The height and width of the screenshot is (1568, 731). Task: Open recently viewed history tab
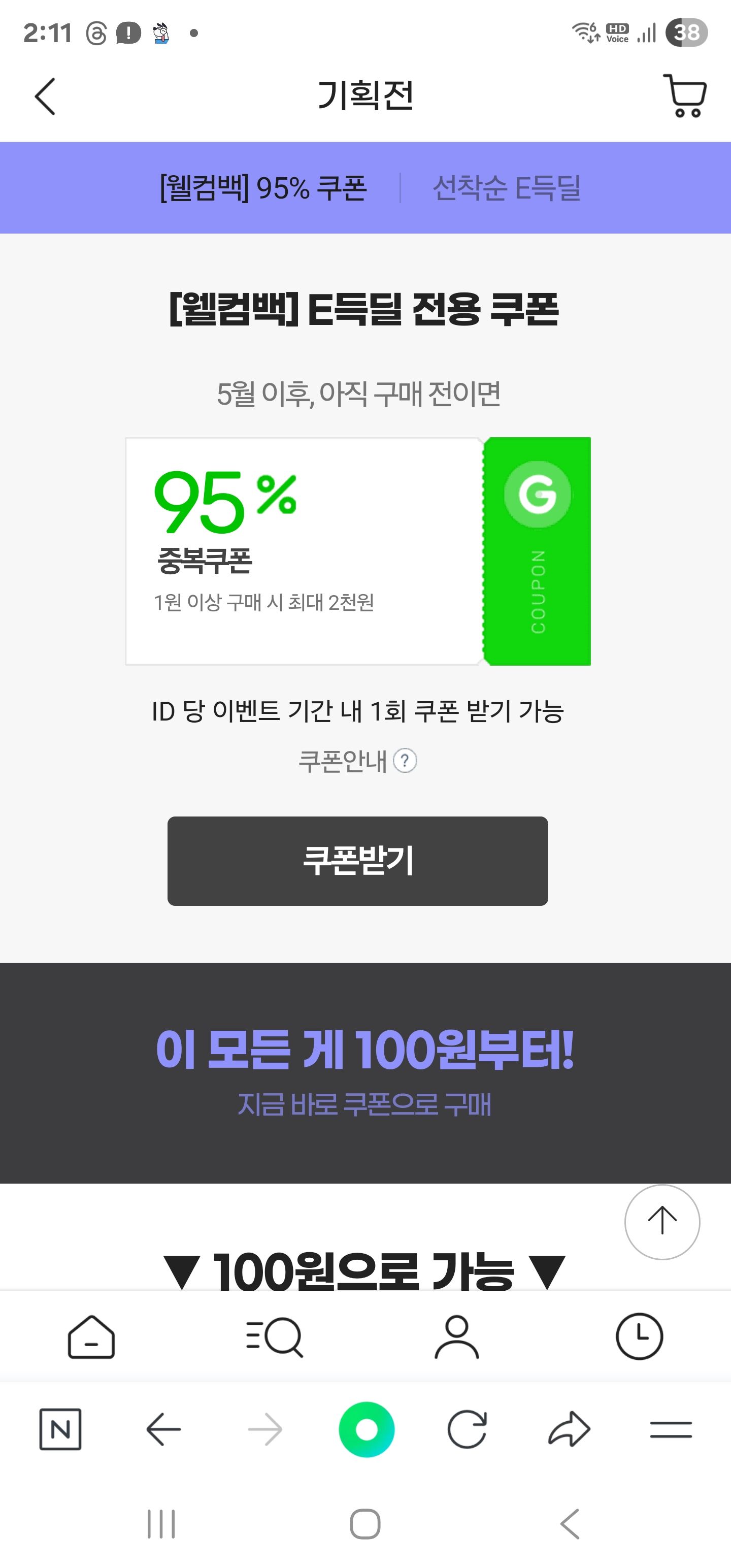639,1336
